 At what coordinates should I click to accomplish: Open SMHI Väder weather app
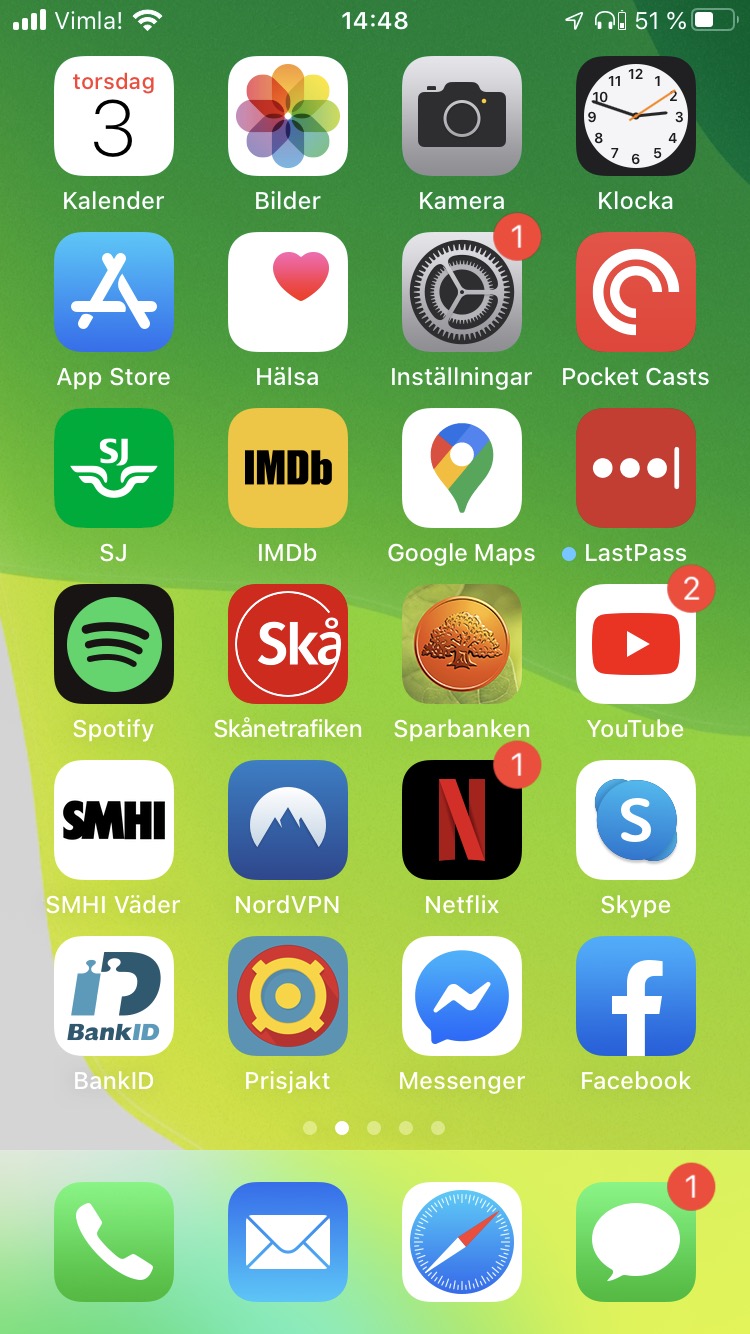(113, 820)
